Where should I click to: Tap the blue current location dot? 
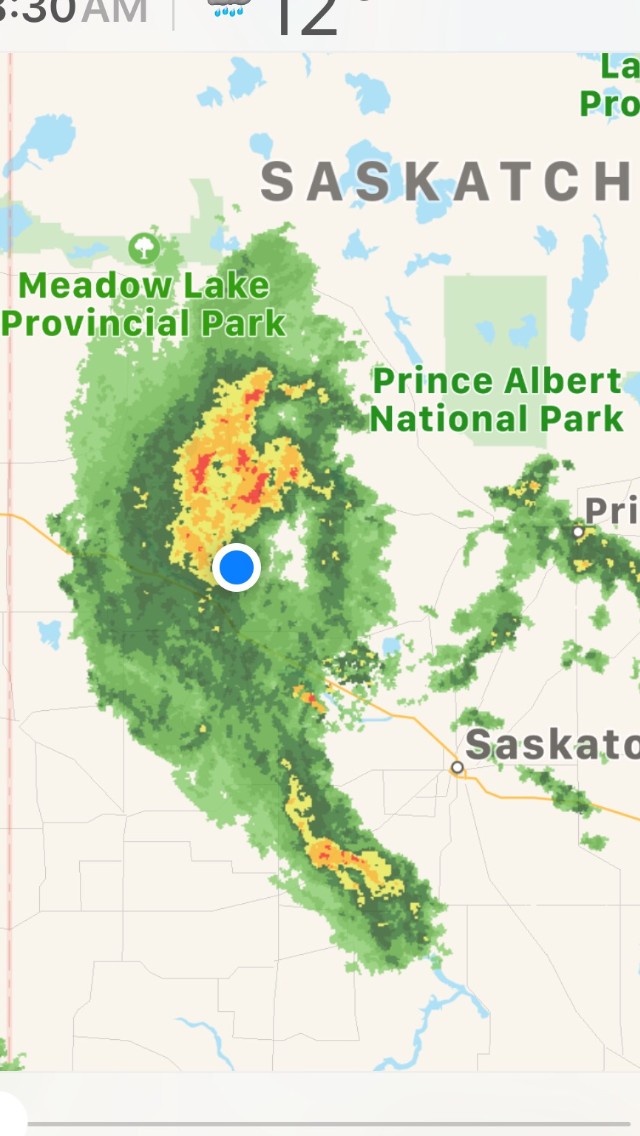(x=237, y=567)
